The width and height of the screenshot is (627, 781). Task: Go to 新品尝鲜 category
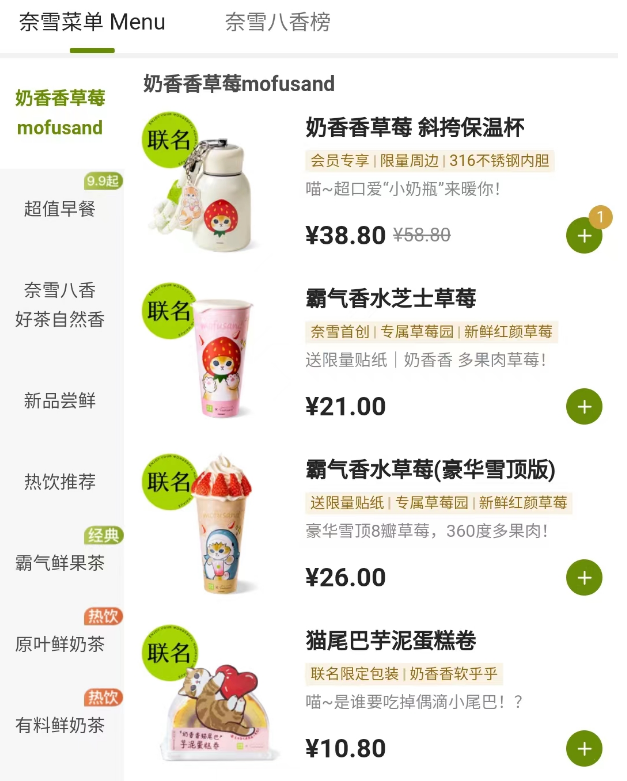pyautogui.click(x=60, y=401)
